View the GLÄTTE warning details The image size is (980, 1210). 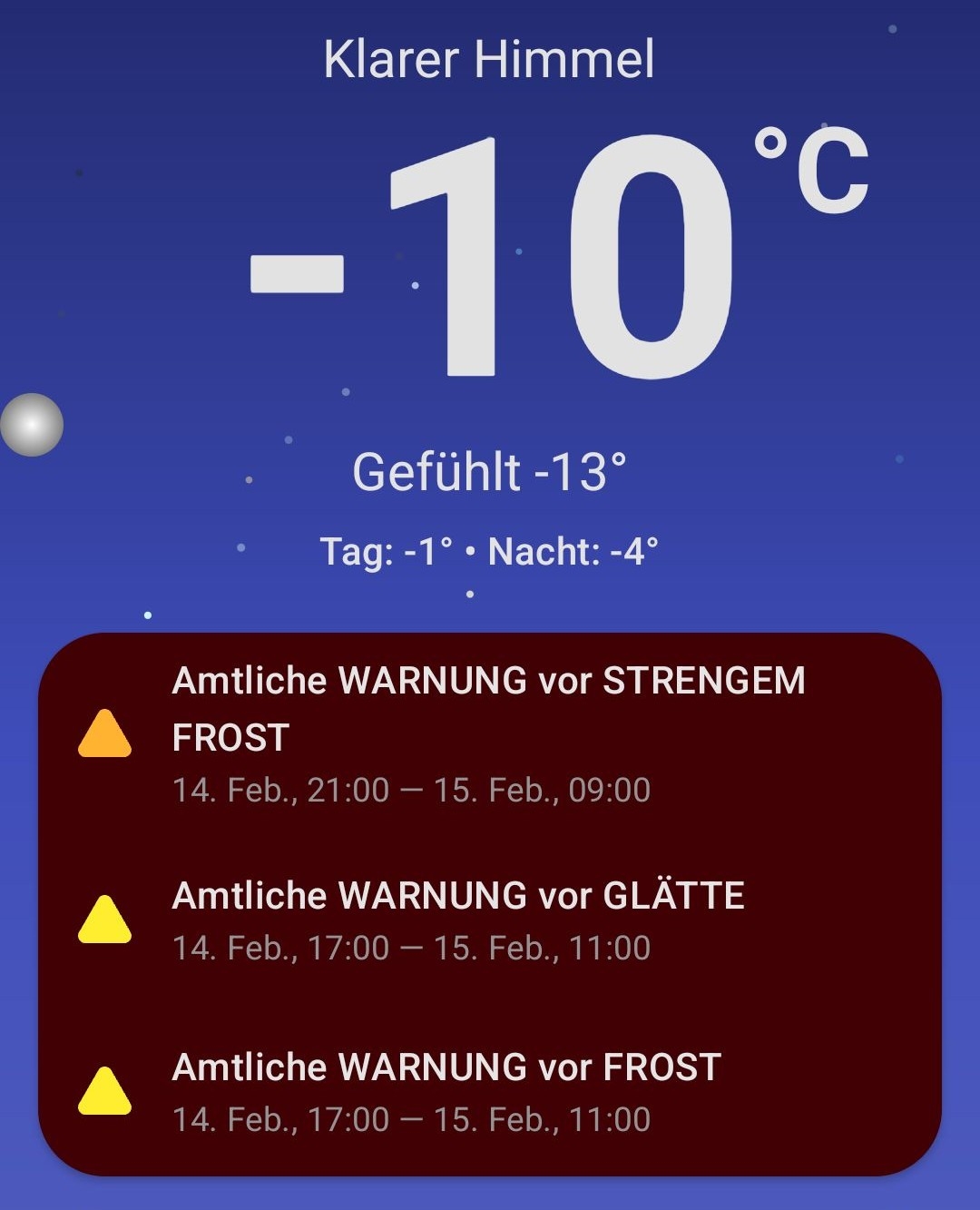tap(458, 920)
